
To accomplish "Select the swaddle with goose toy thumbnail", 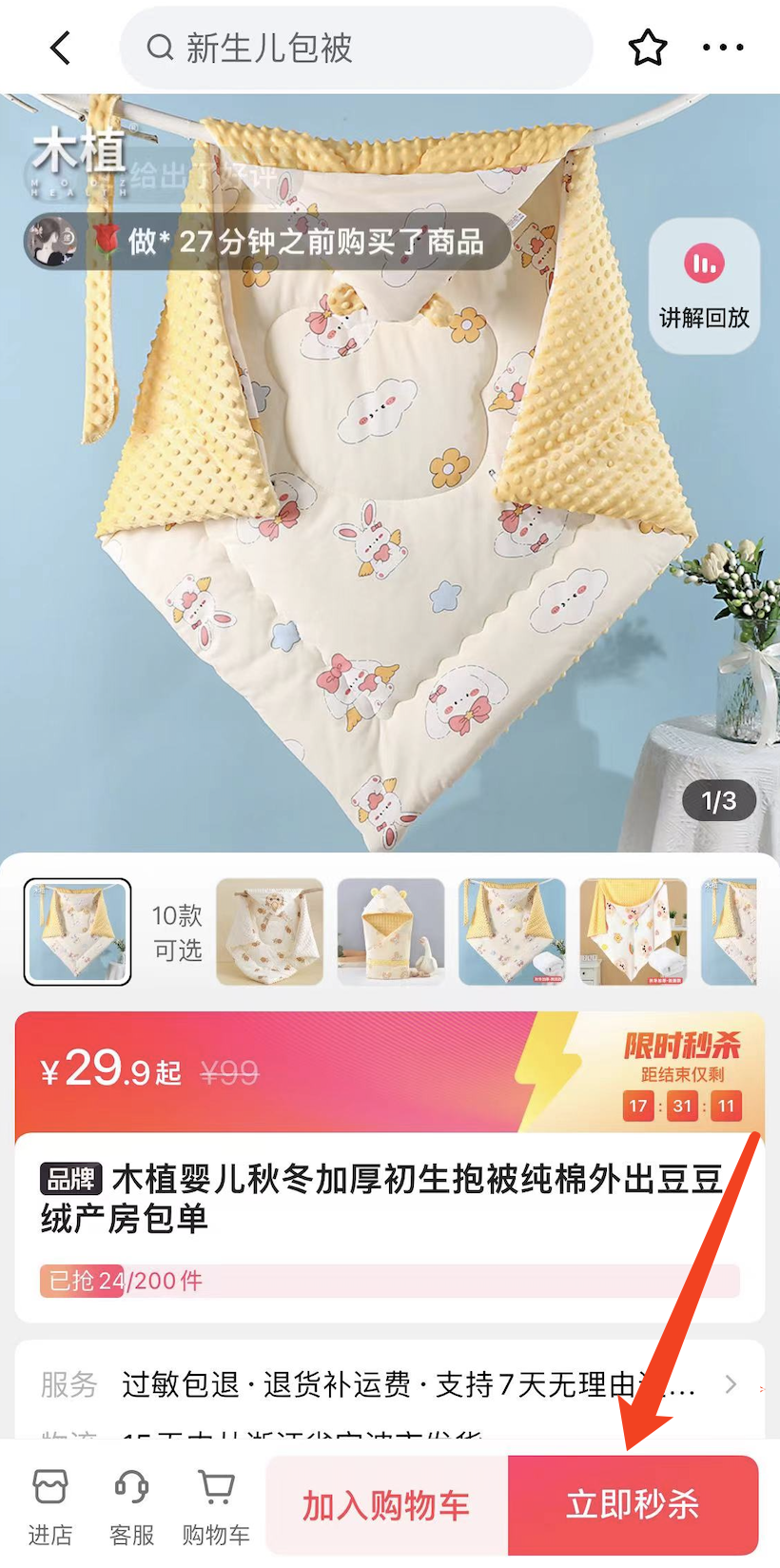I will [391, 931].
